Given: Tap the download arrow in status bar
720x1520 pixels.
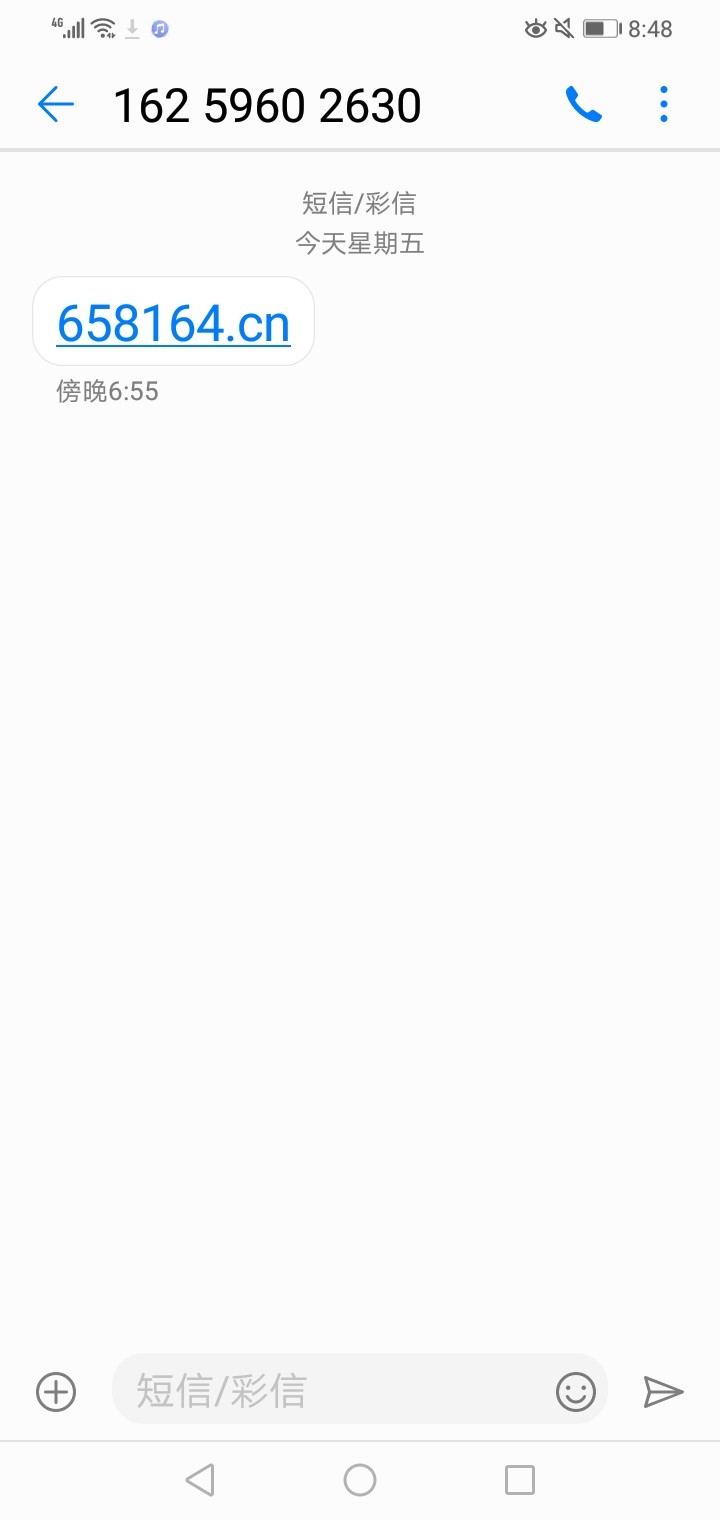Looking at the screenshot, I should (131, 28).
